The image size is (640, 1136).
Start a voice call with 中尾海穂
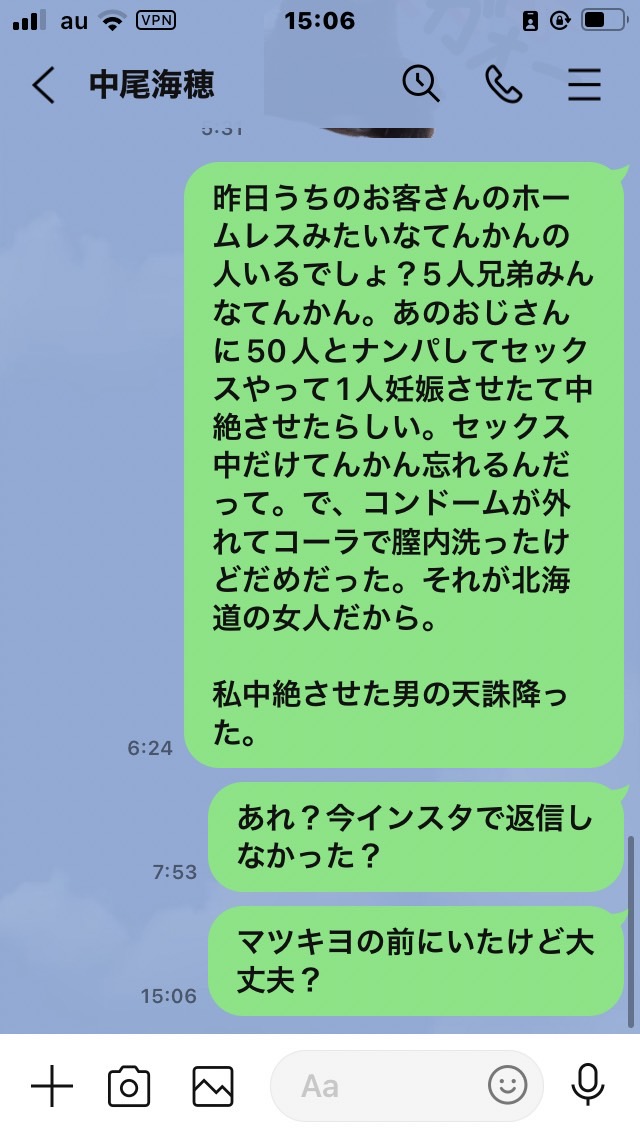pyautogui.click(x=504, y=84)
